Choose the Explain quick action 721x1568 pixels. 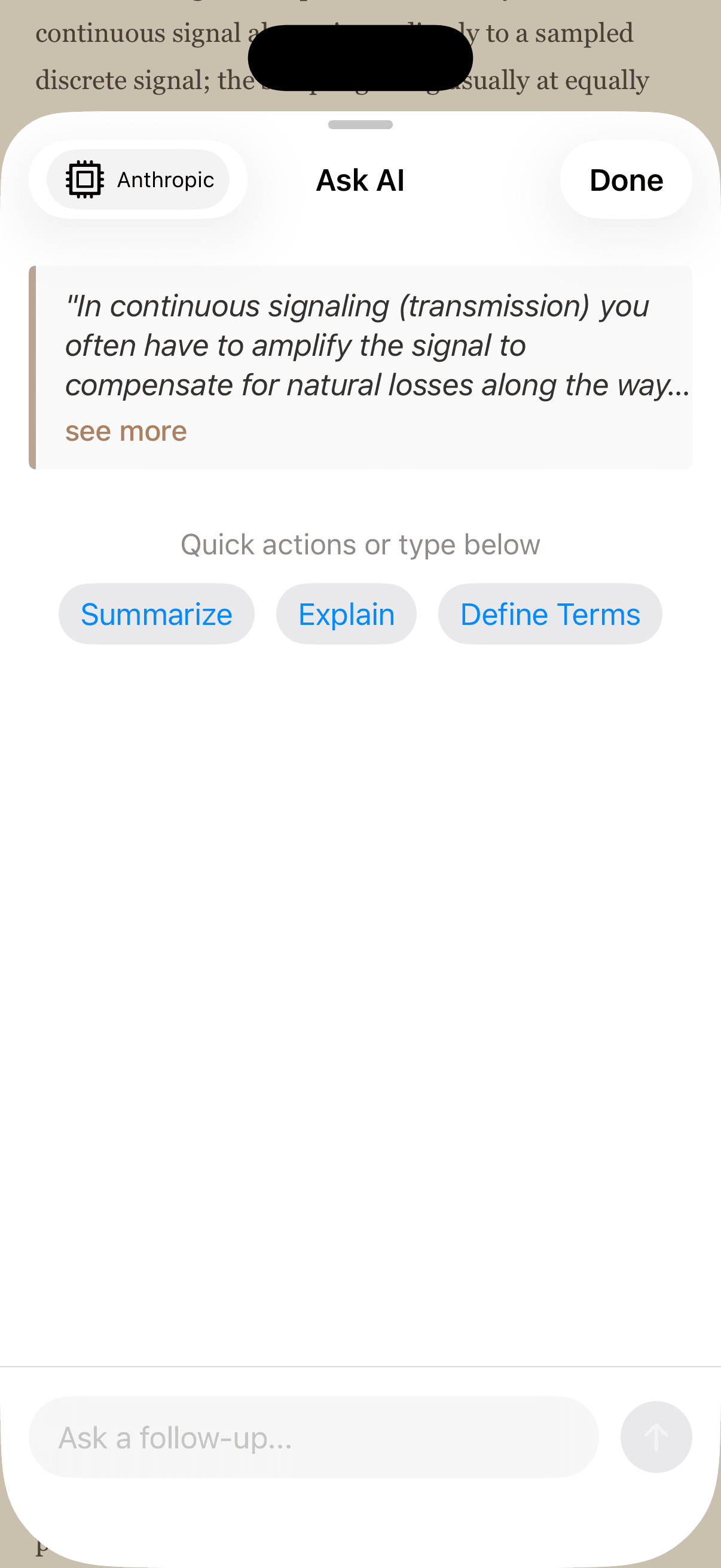pyautogui.click(x=346, y=614)
